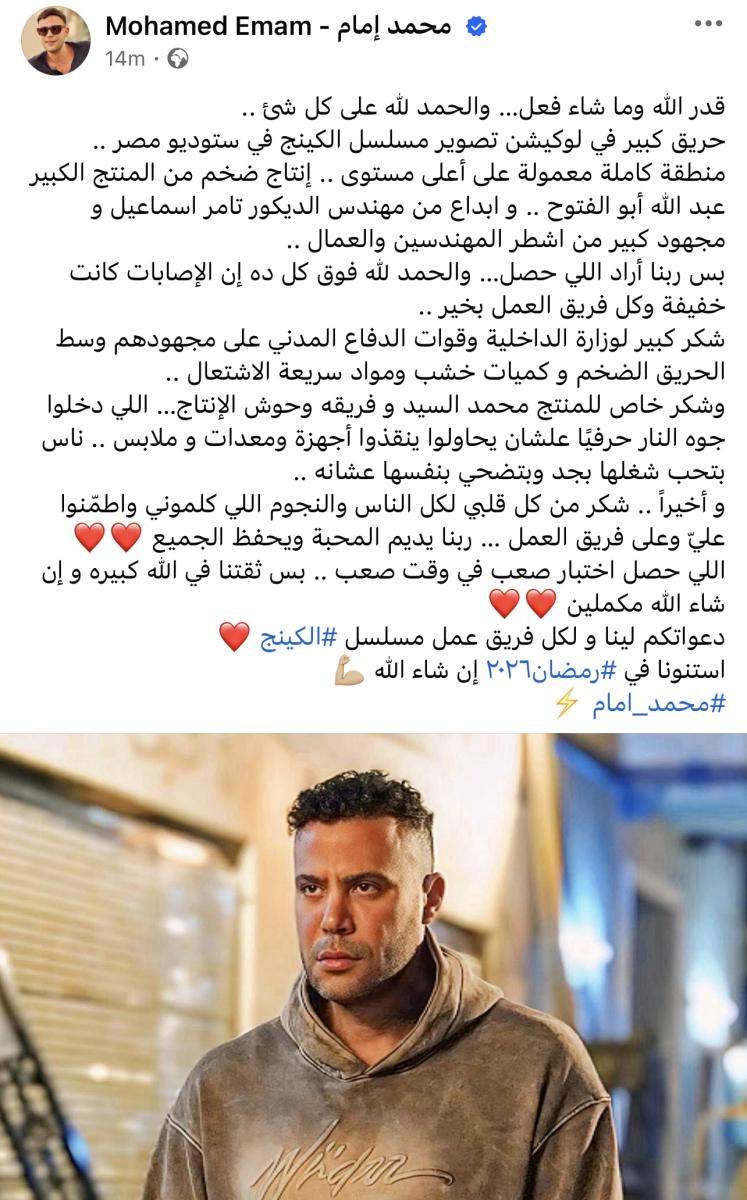Click the double heart emojis near يحفظ الجميع

click(122, 538)
